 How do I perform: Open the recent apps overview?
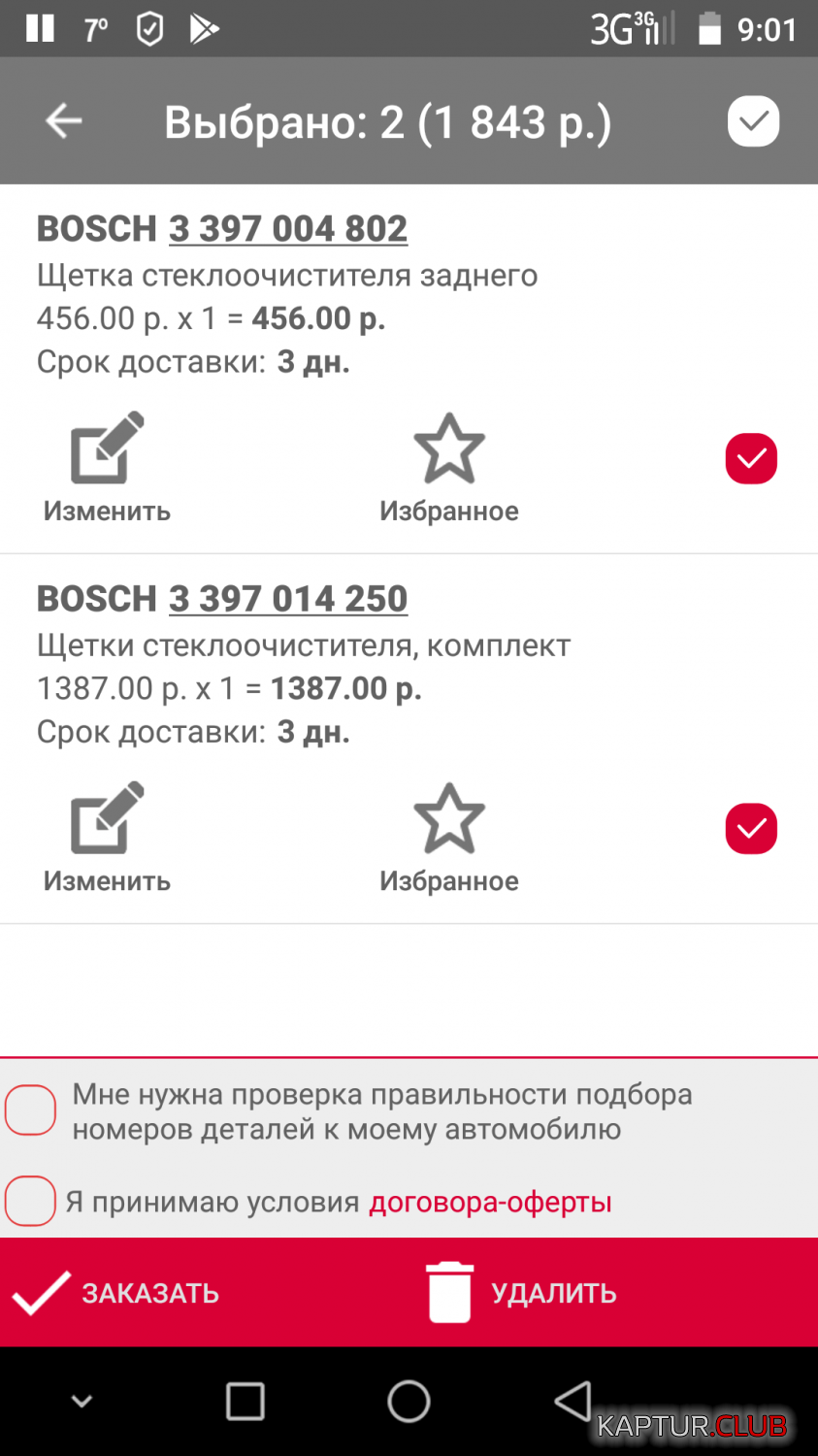[245, 1402]
